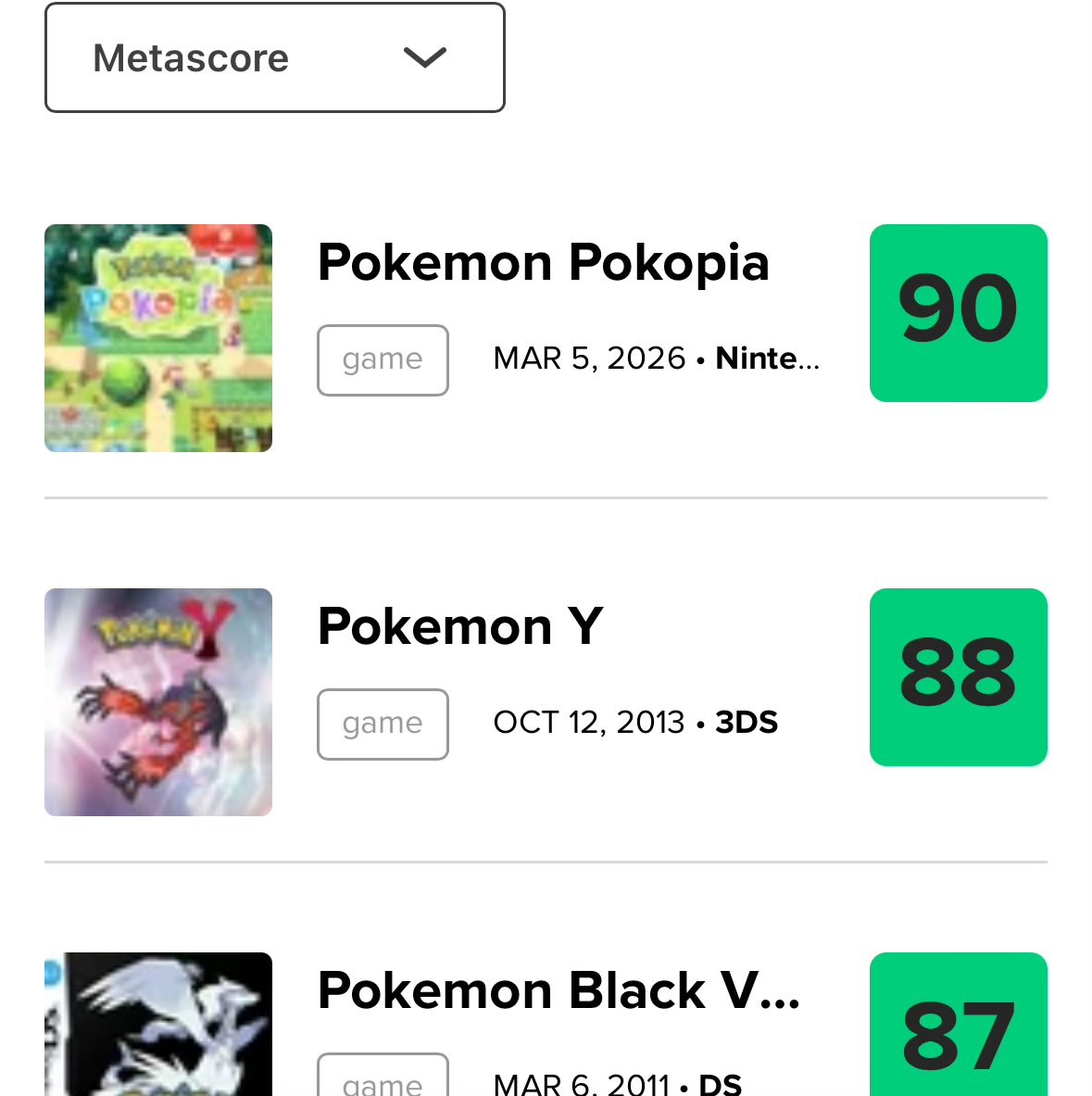Open the Pokemon Y result
Viewport: 1092px width, 1096px height.
[x=460, y=627]
